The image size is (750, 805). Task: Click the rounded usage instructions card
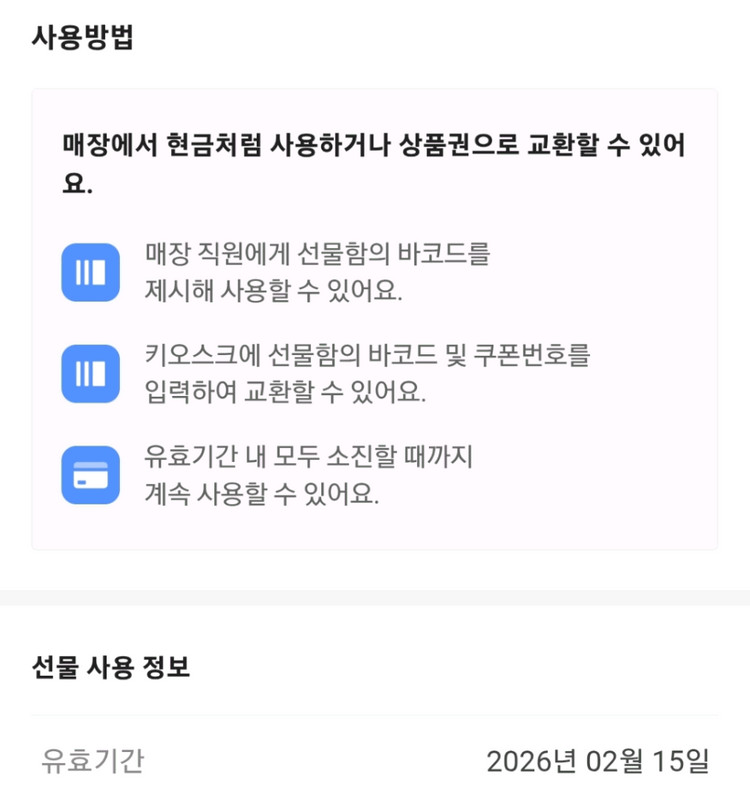375,320
